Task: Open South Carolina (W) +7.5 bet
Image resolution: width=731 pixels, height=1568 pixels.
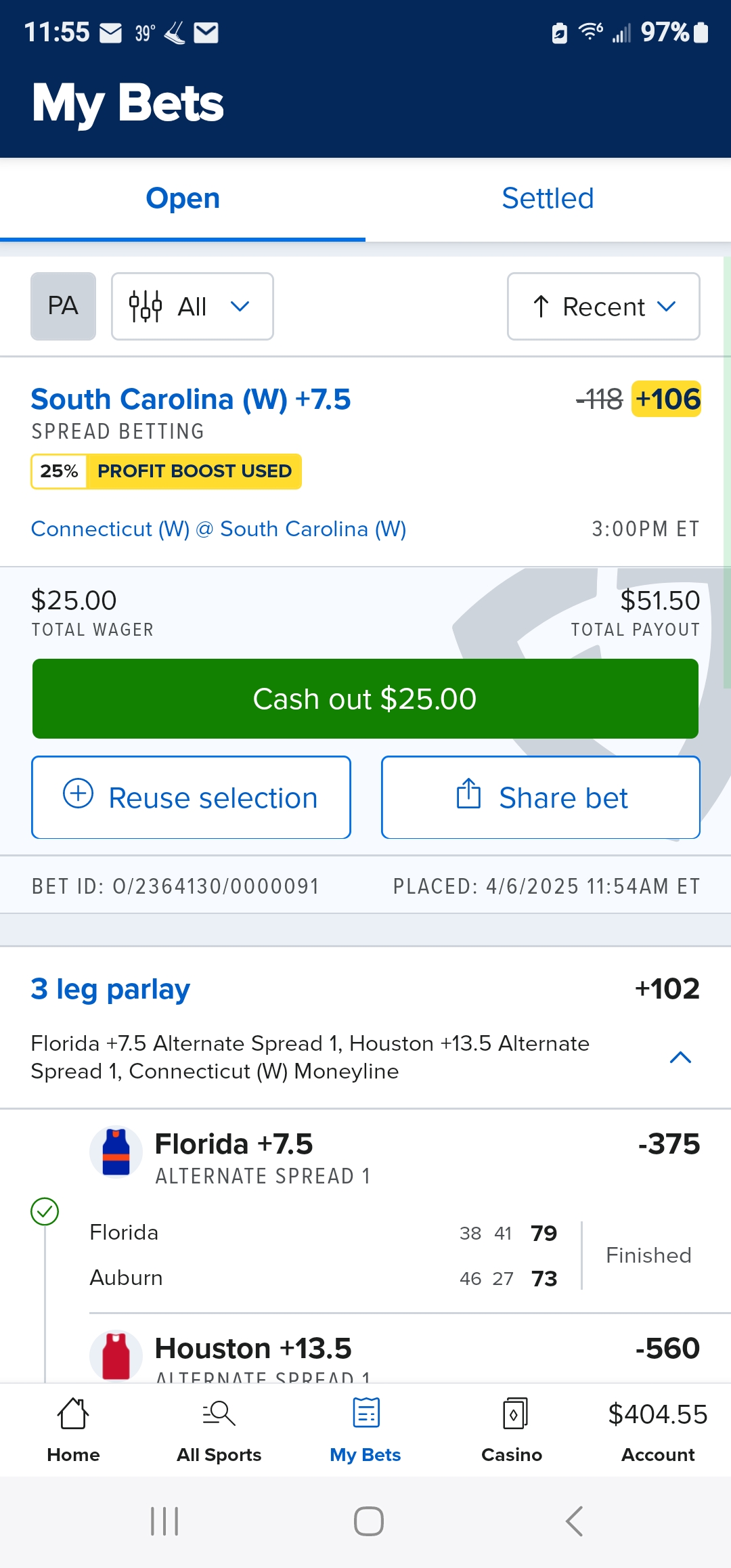Action: pyautogui.click(x=191, y=399)
